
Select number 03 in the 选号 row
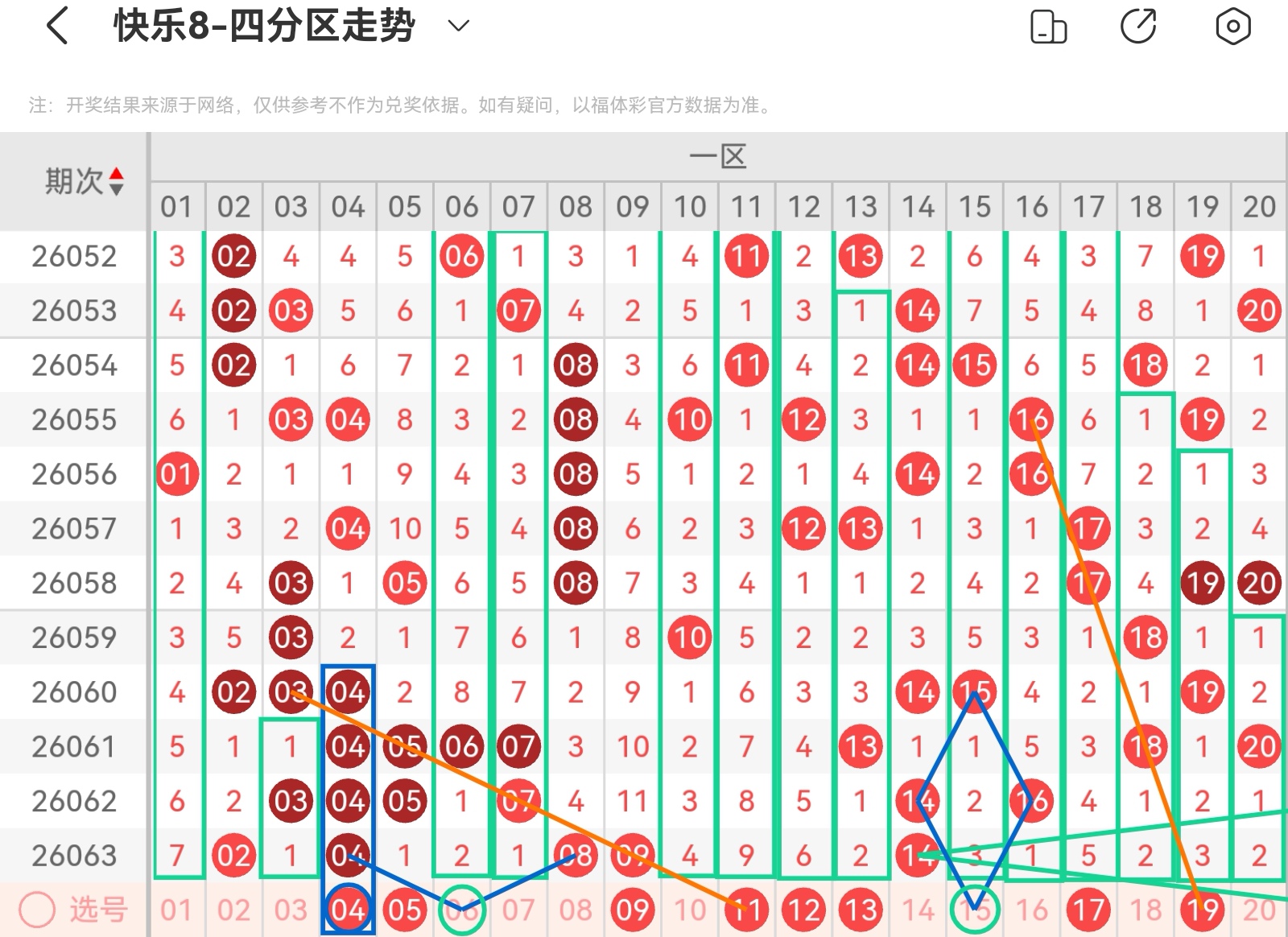pyautogui.click(x=291, y=910)
